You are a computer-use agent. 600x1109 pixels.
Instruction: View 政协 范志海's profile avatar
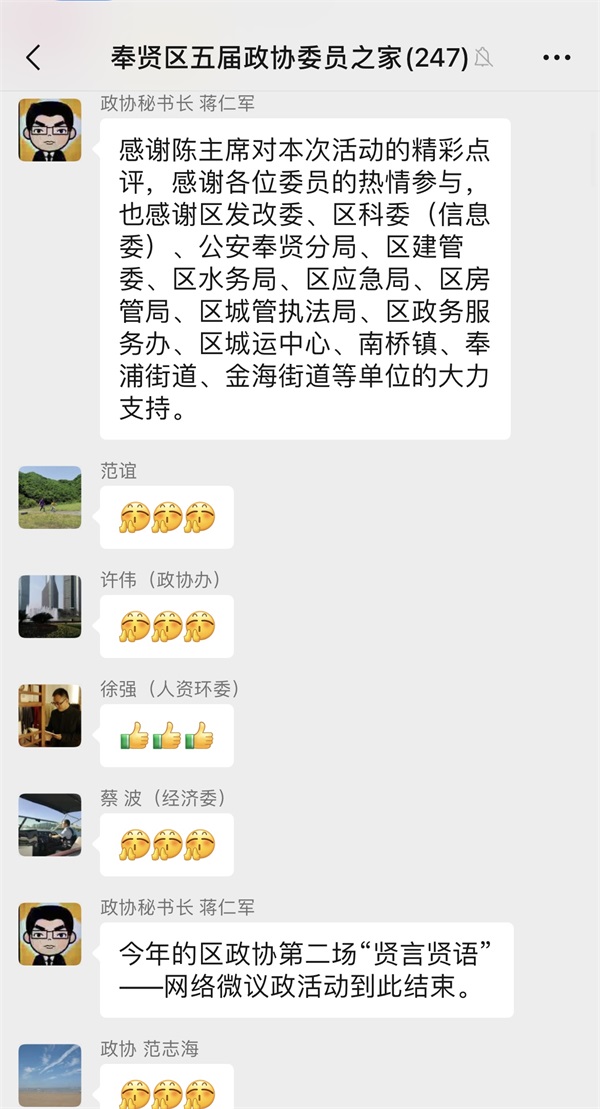tap(50, 1075)
